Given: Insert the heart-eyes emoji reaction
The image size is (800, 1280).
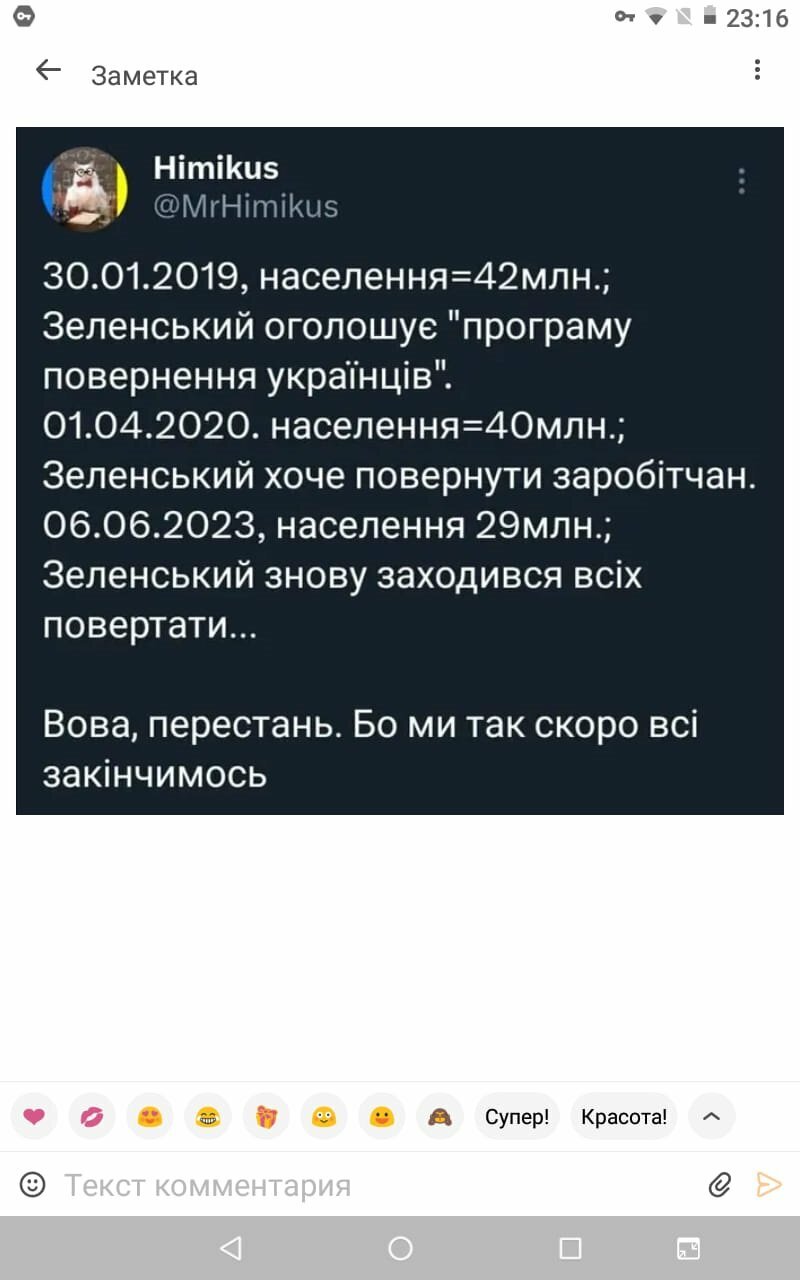Looking at the screenshot, I should [150, 1116].
